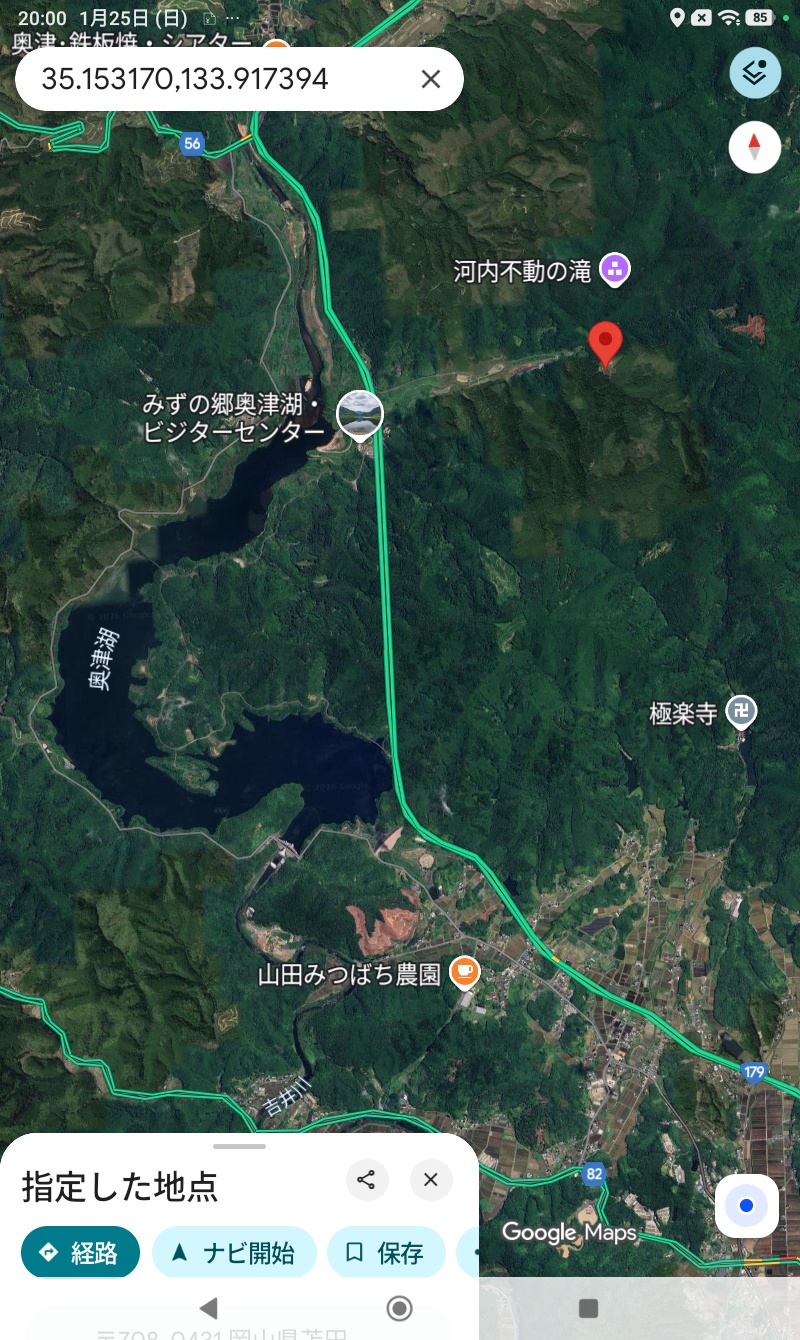Save this location with 保存
This screenshot has width=800, height=1340.
tap(385, 1252)
